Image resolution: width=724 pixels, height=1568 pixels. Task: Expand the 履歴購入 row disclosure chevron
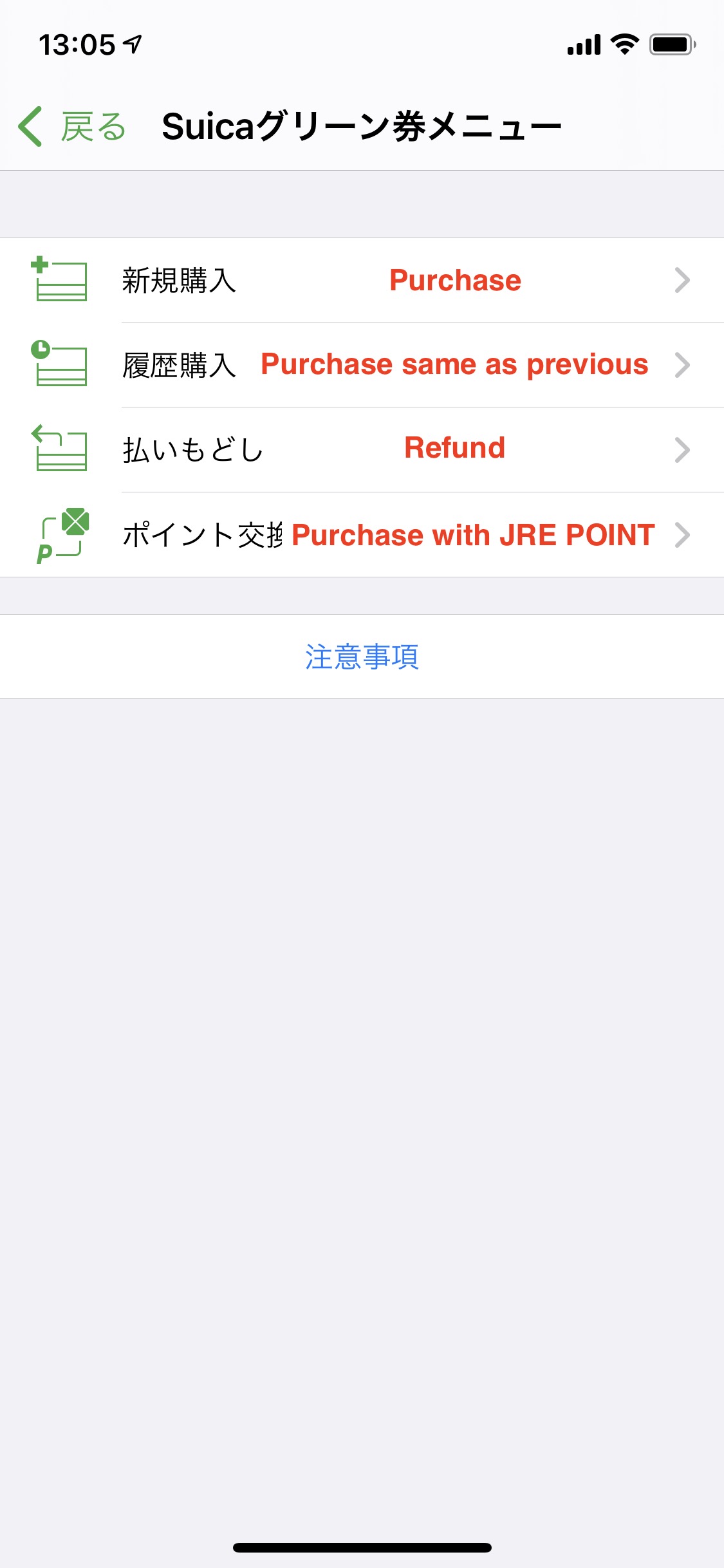[x=683, y=364]
